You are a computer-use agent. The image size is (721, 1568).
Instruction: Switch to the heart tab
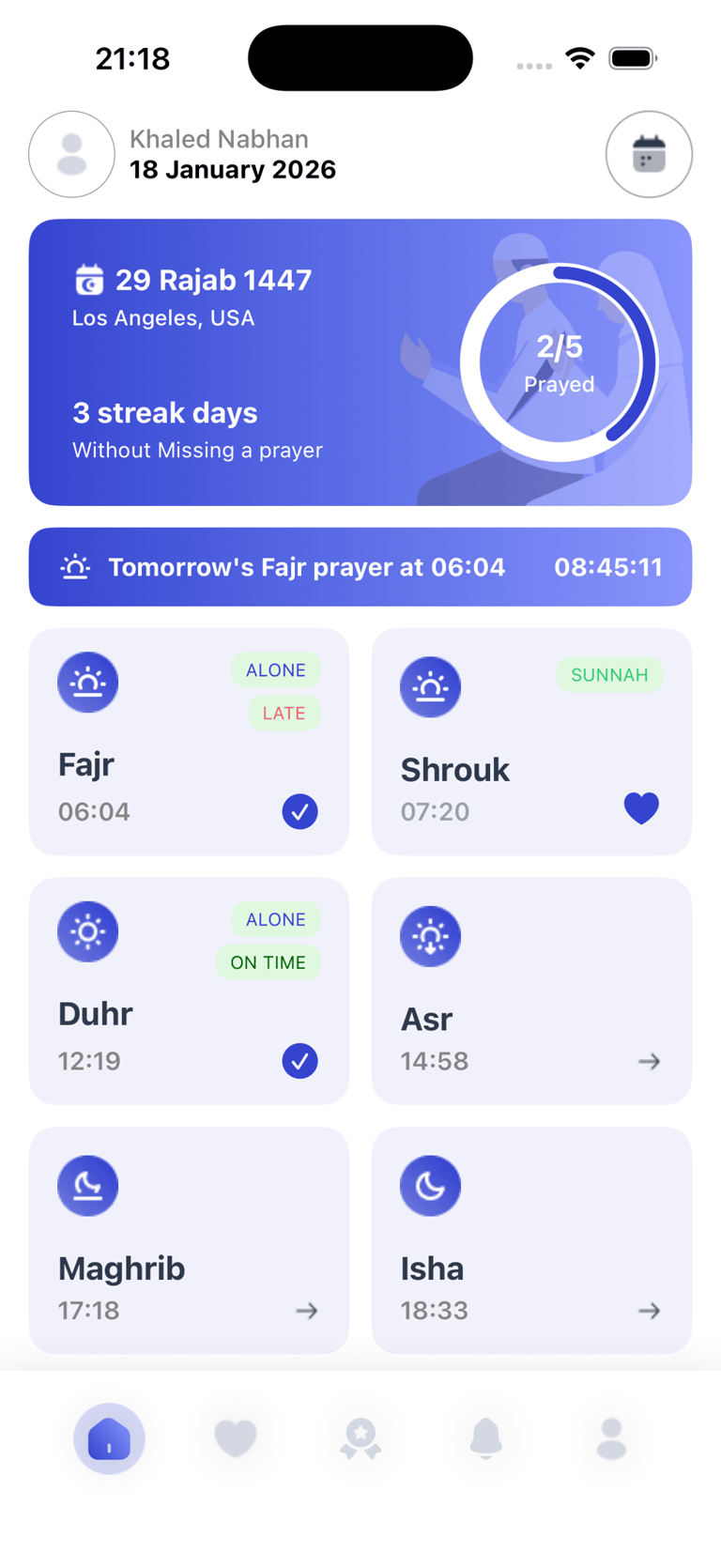click(235, 1438)
